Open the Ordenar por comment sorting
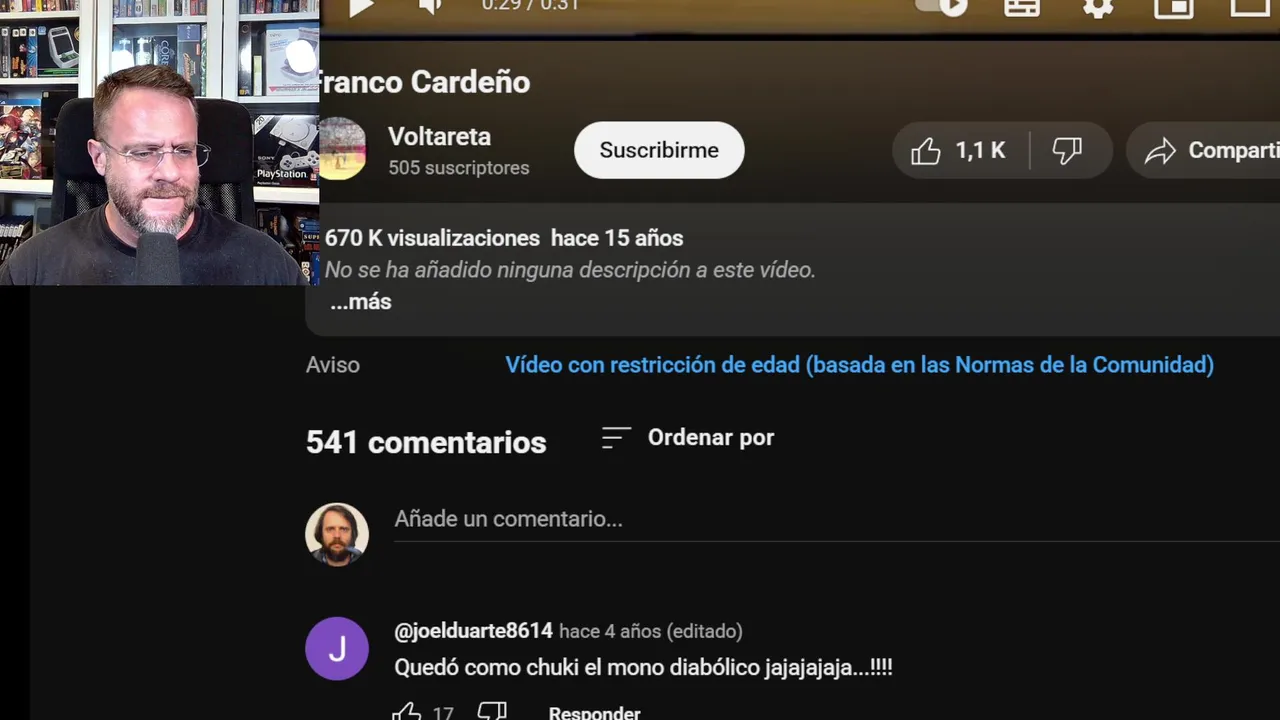 (688, 438)
